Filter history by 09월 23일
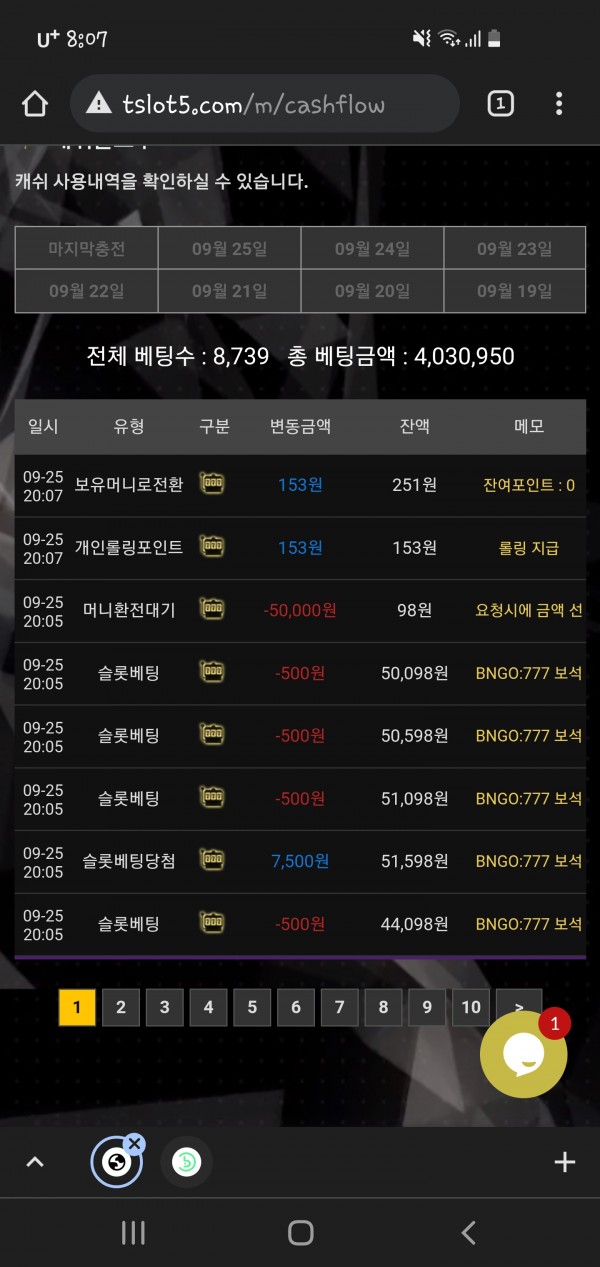 point(514,248)
